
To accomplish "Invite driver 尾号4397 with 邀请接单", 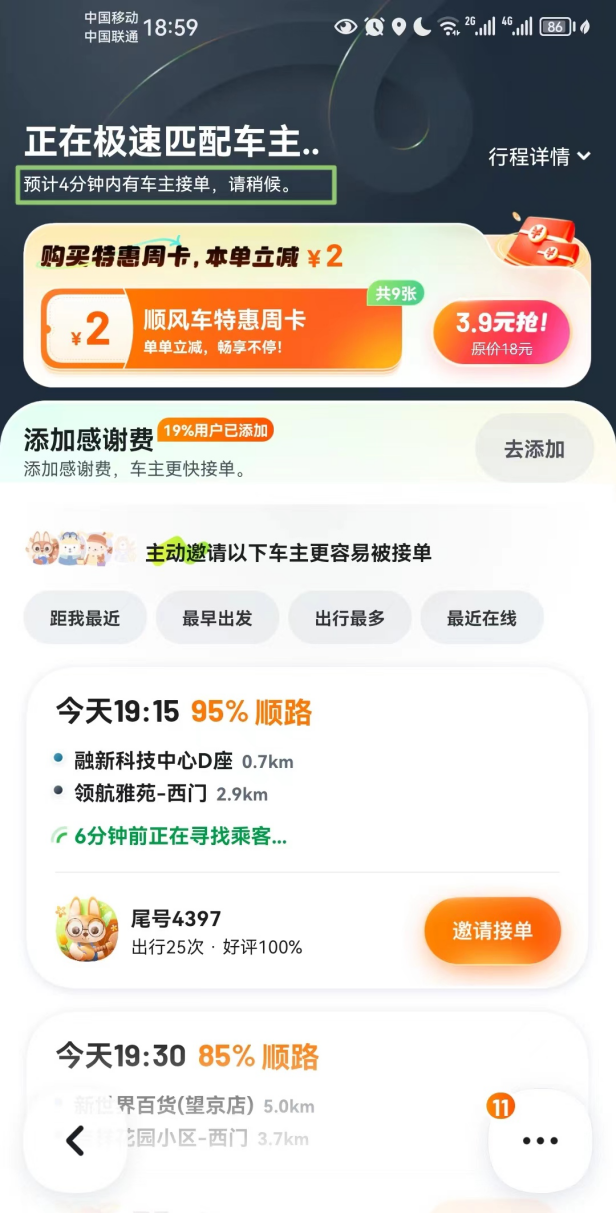I will (x=492, y=931).
